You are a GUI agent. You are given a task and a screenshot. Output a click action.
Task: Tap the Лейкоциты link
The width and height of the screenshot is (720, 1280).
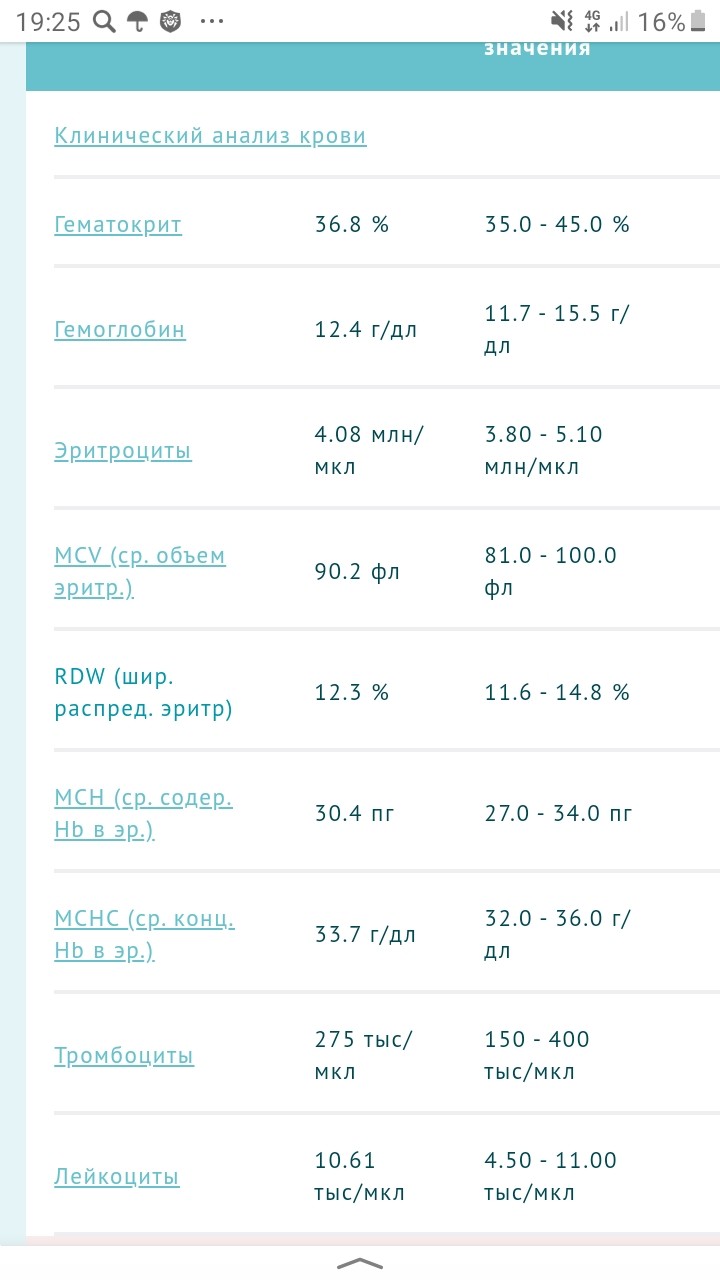click(117, 1177)
